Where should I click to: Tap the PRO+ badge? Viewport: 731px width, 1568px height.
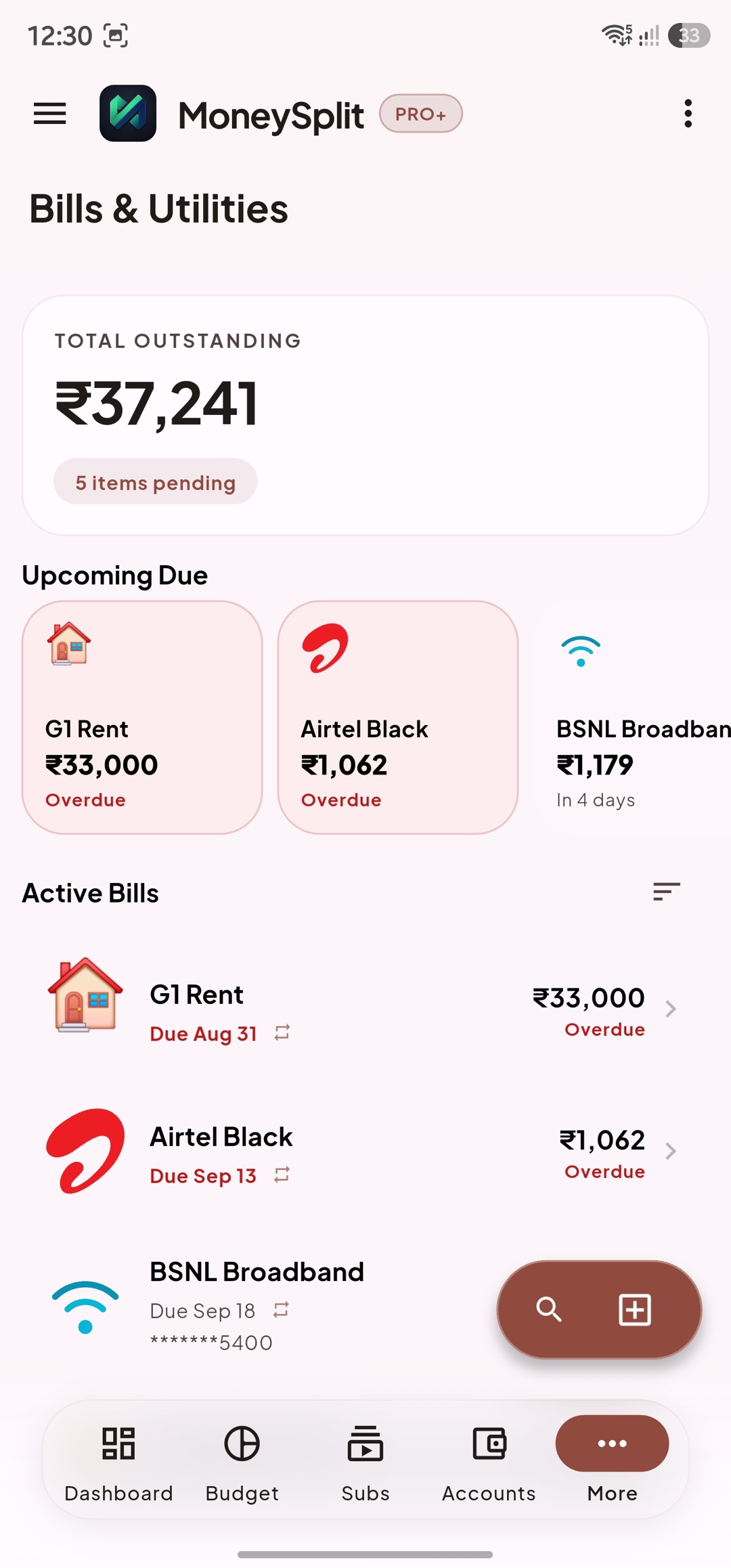(420, 114)
